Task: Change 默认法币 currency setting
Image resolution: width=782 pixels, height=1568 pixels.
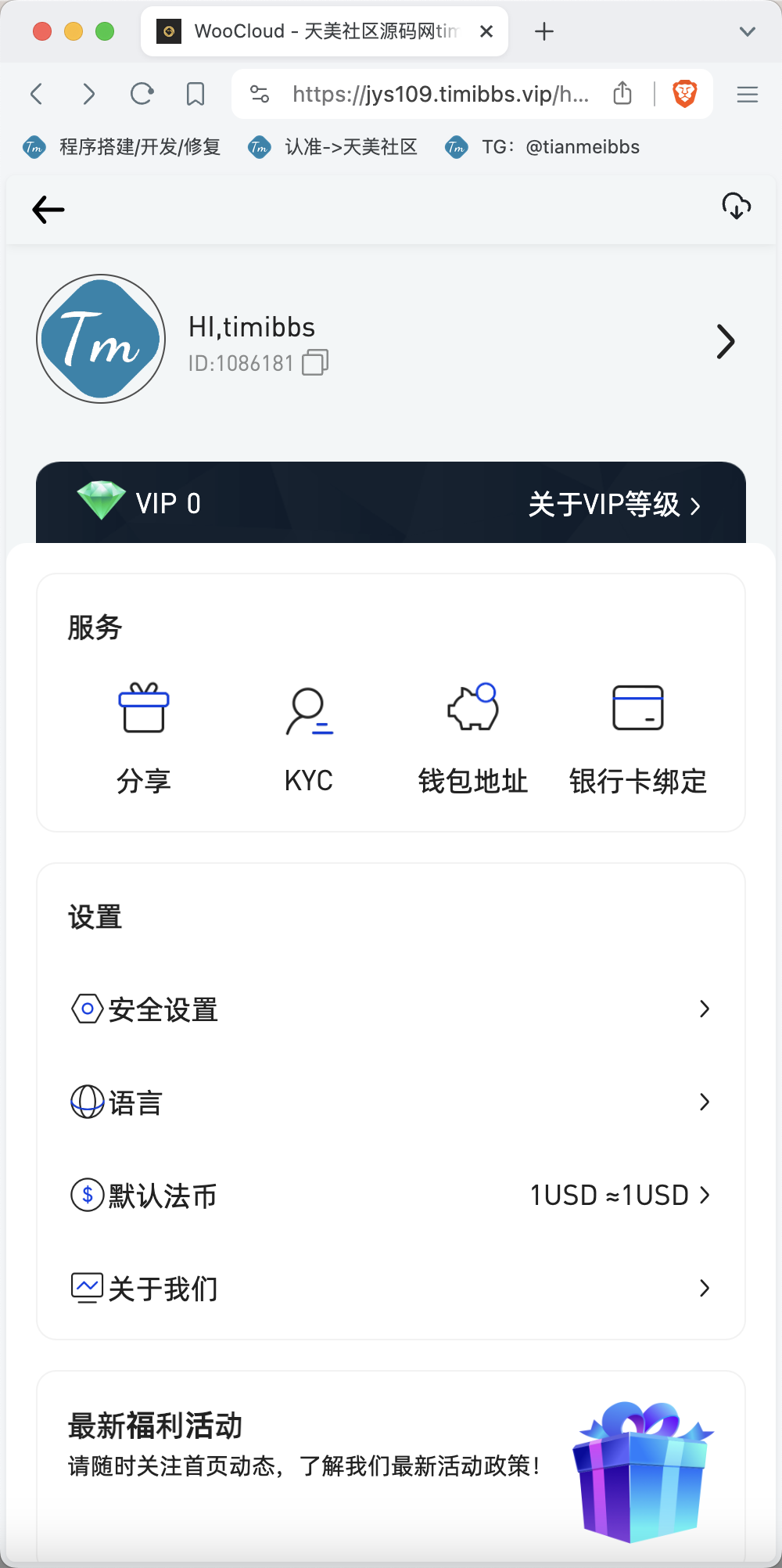Action: pos(391,1196)
